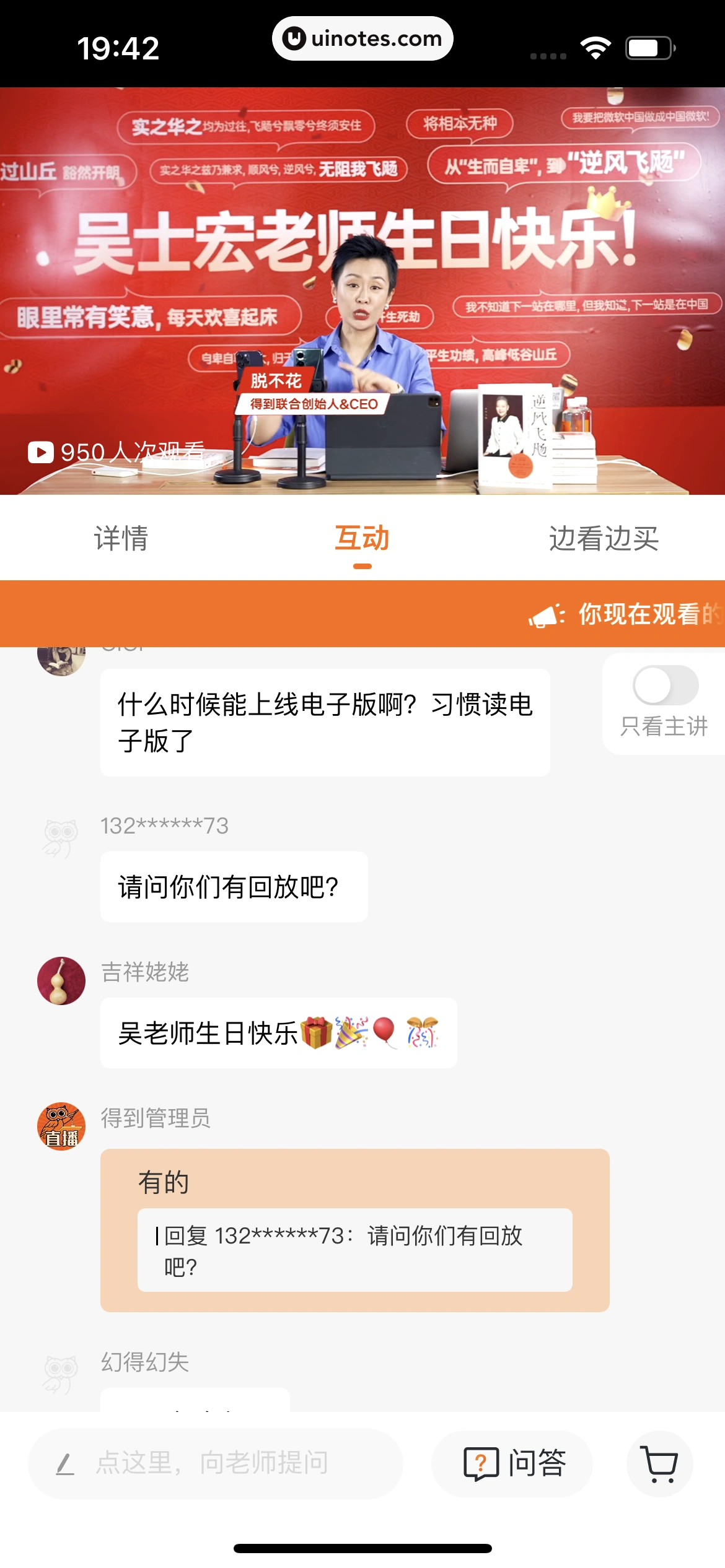Open the shopping cart icon
725x1568 pixels.
click(659, 1463)
